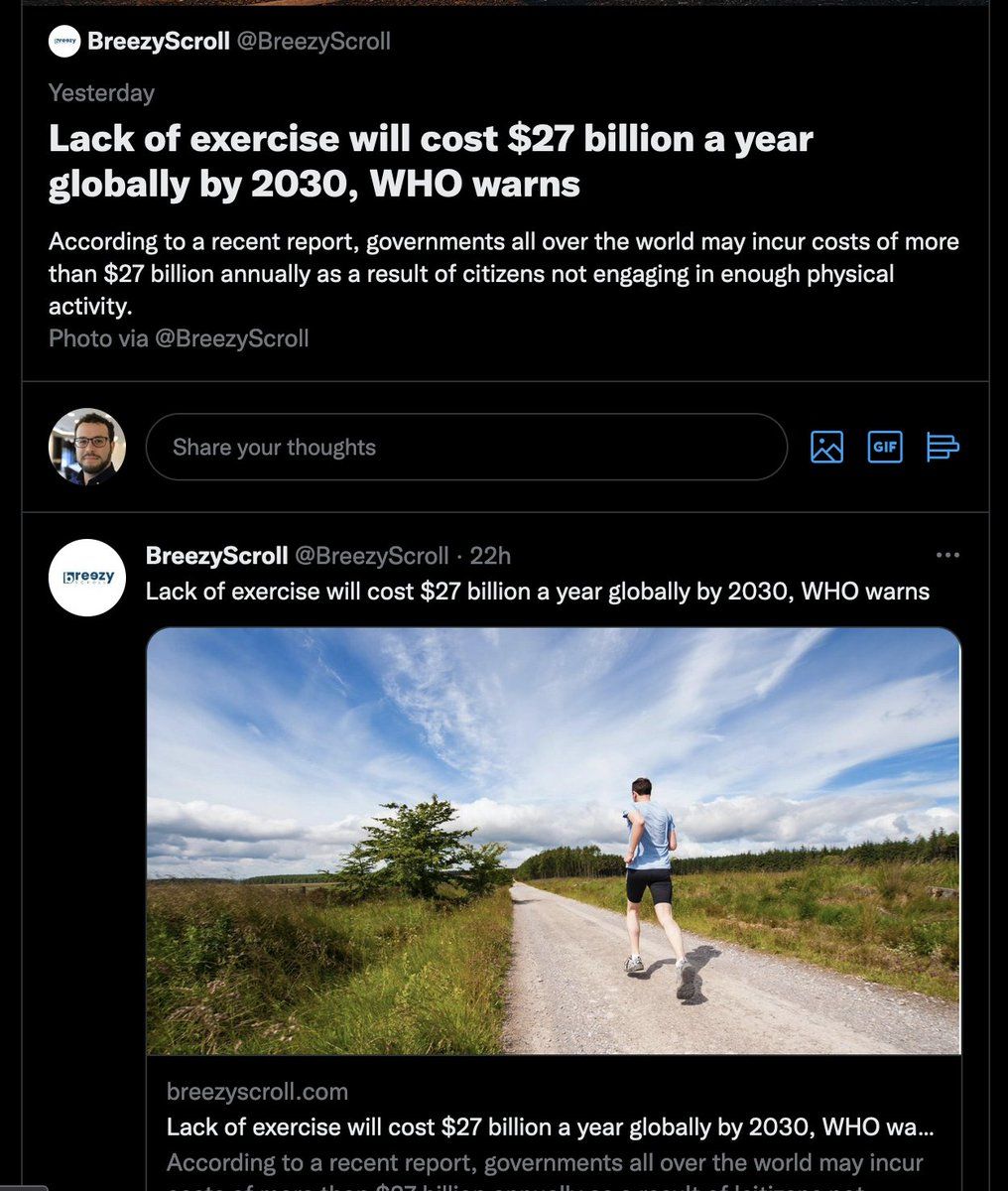
Task: Click the Share your thoughts reply field
Action: click(x=466, y=448)
